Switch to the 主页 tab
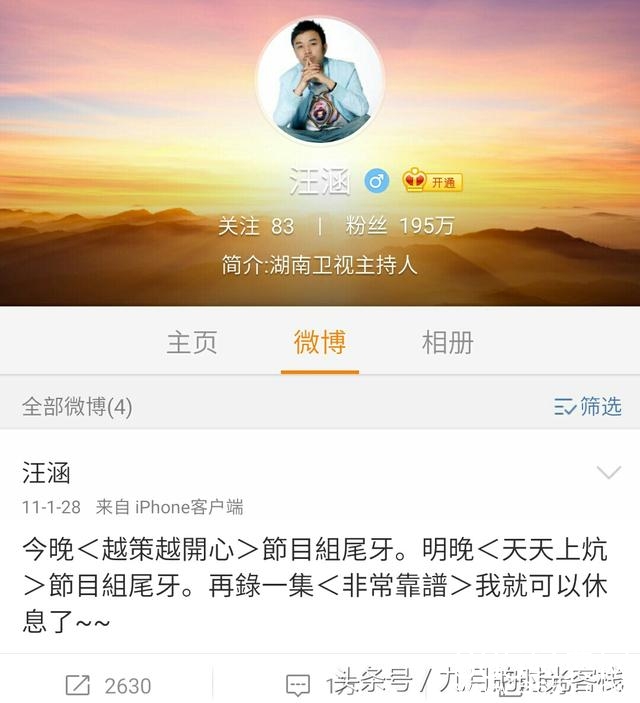The image size is (640, 703). tap(191, 342)
